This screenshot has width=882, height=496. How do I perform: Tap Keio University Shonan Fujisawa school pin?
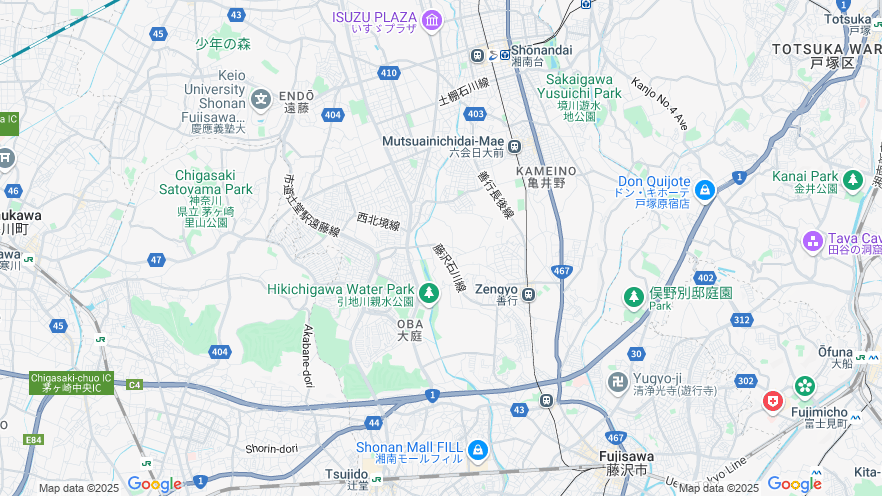pos(261,98)
